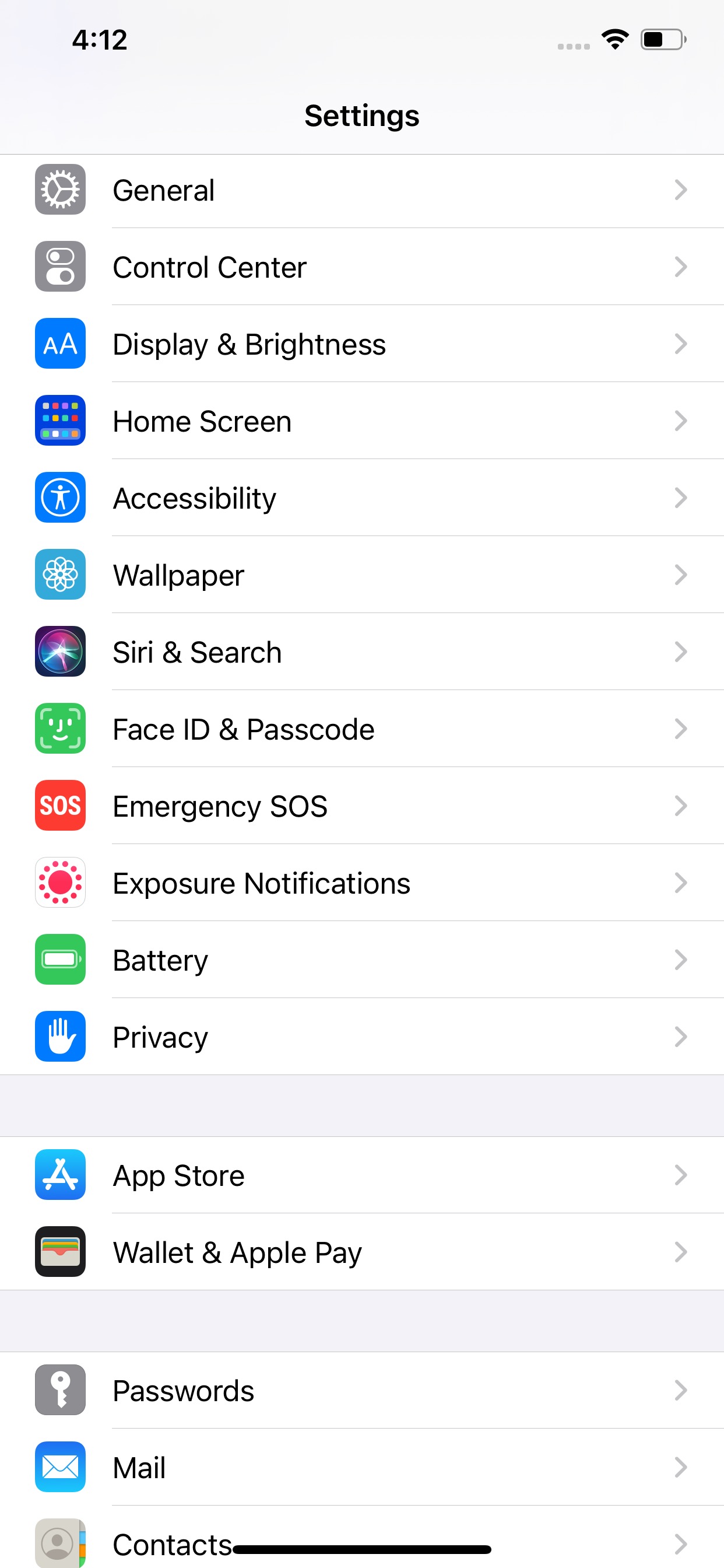Select Home Screen settings
This screenshot has height=1568, width=724.
click(x=361, y=421)
